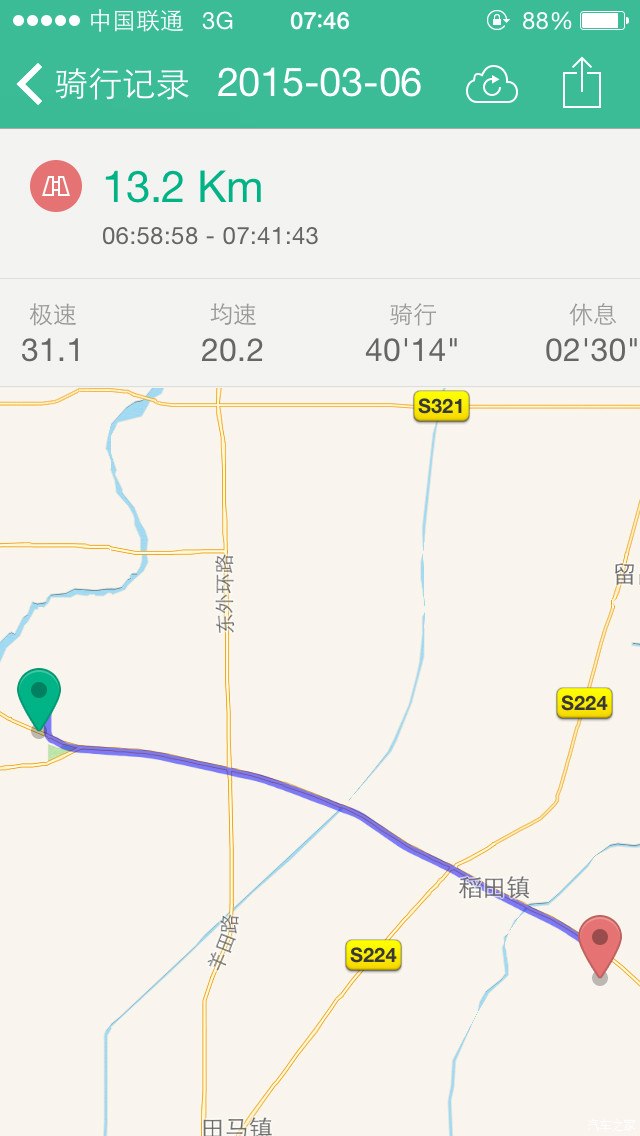The image size is (640, 1136).
Task: Share this cycling record
Action: click(582, 83)
